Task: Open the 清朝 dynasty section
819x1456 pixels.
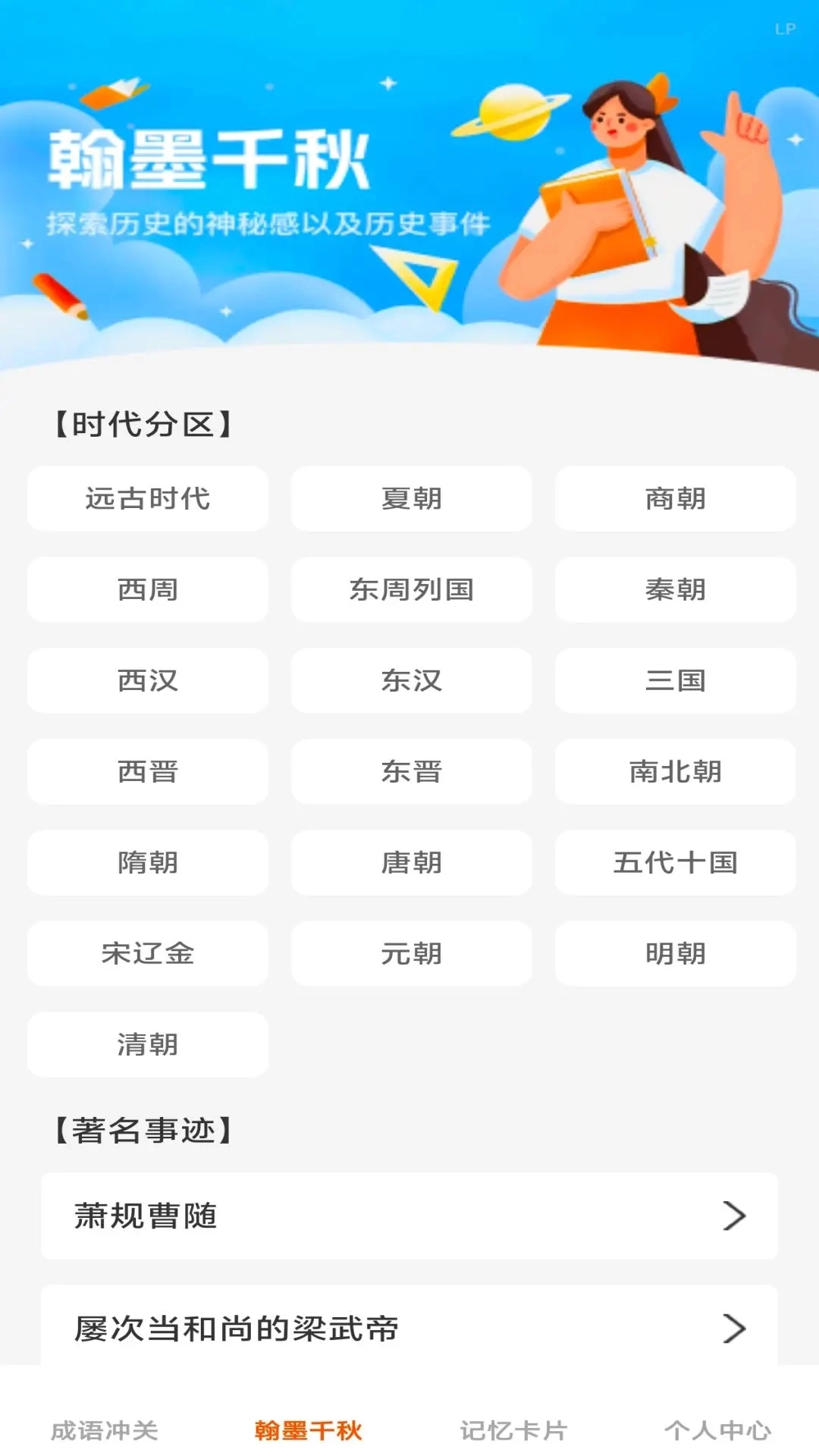Action: pos(147,1044)
